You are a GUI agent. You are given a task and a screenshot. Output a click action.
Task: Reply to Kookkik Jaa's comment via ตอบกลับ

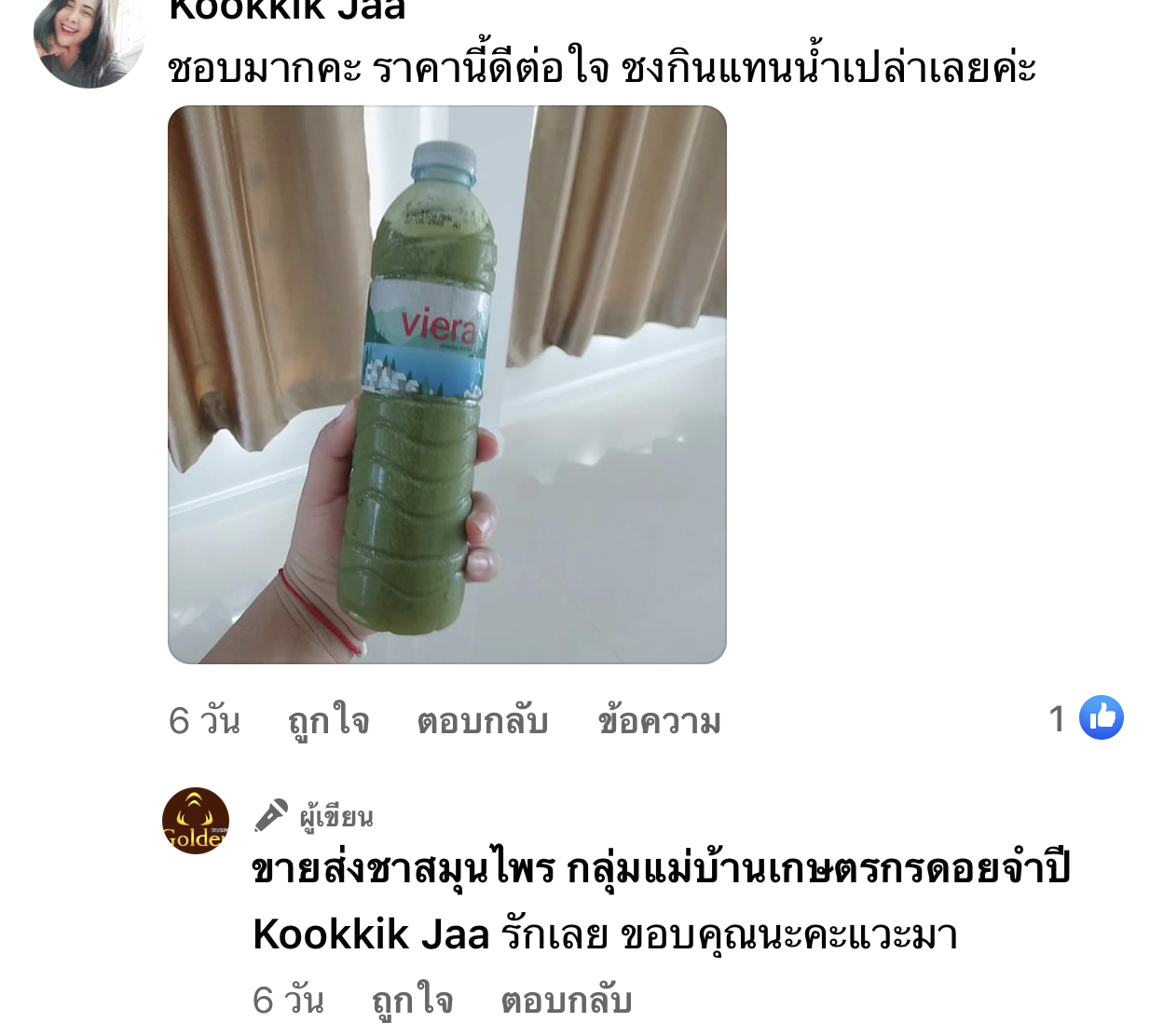tap(482, 721)
